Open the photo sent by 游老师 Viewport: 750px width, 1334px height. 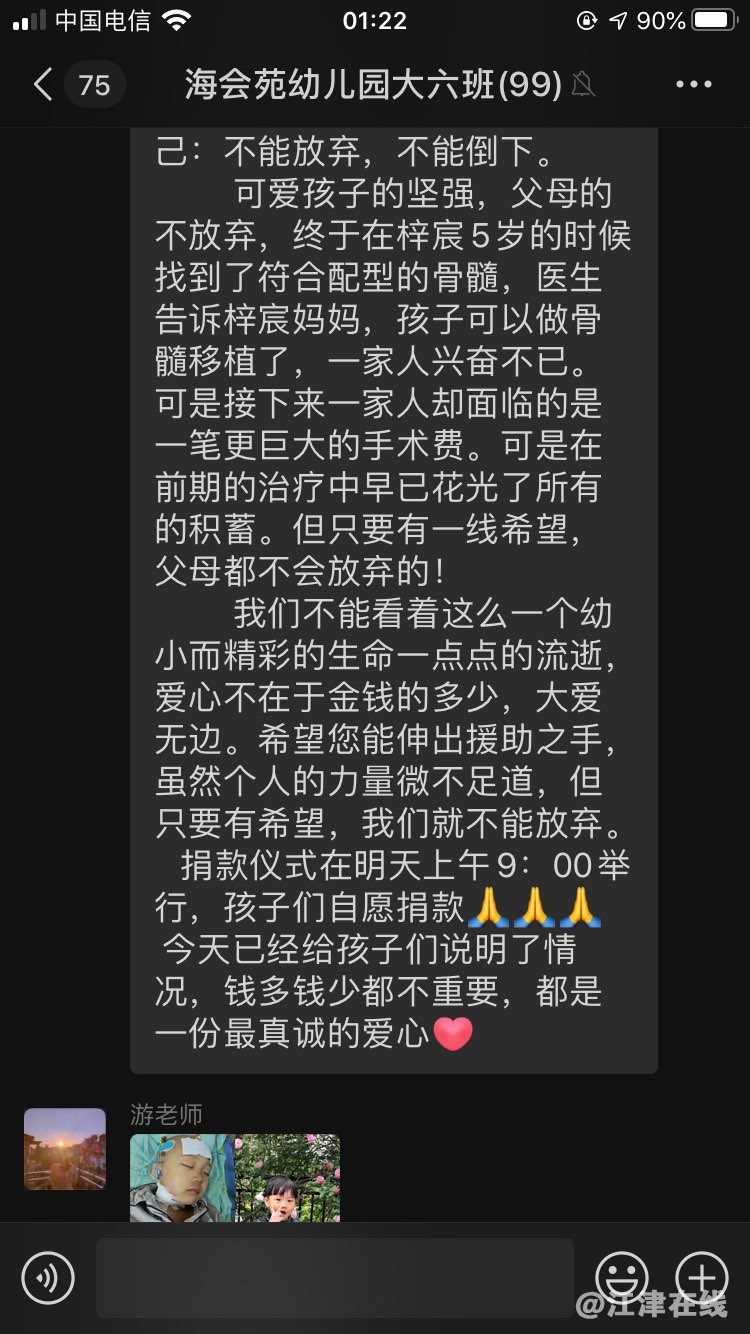coord(235,1177)
